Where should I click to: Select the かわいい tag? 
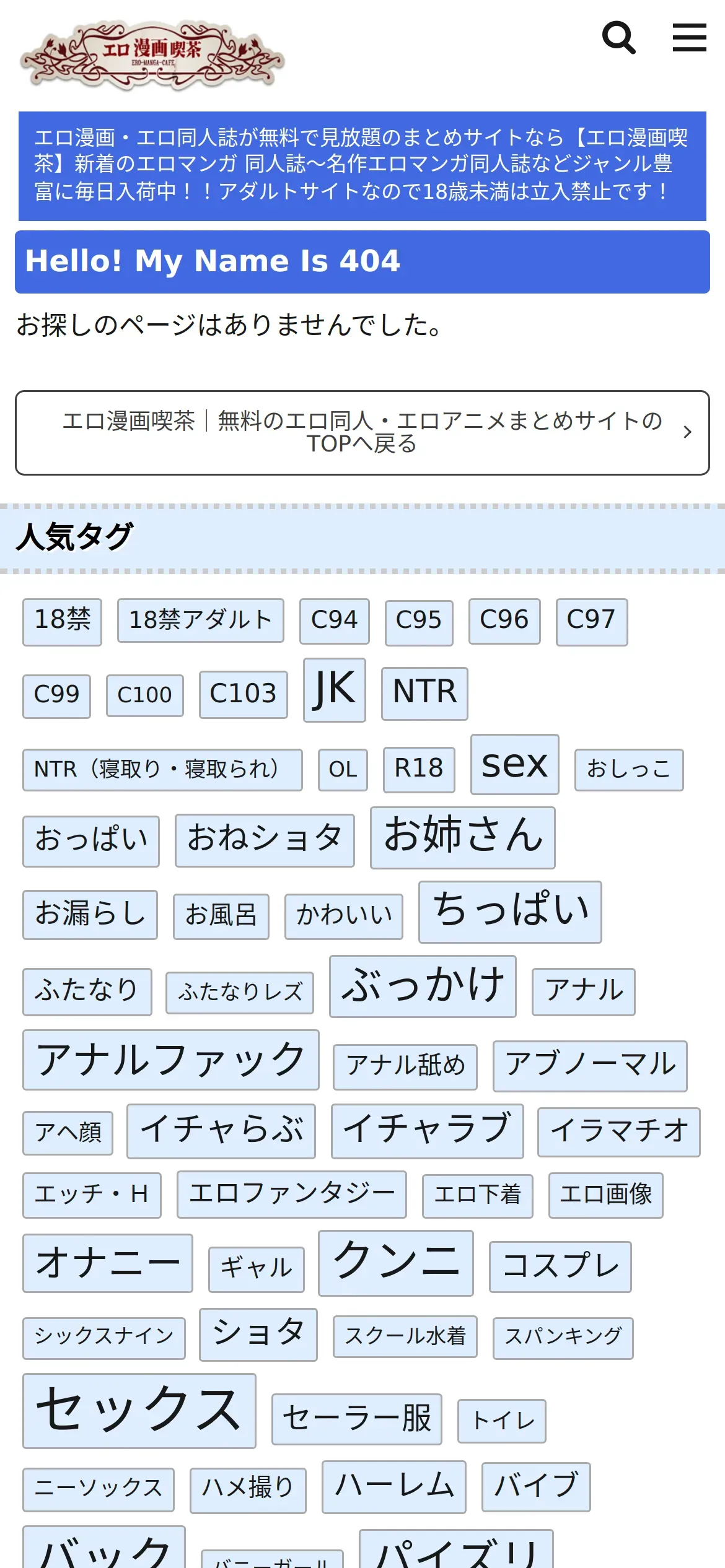click(344, 916)
